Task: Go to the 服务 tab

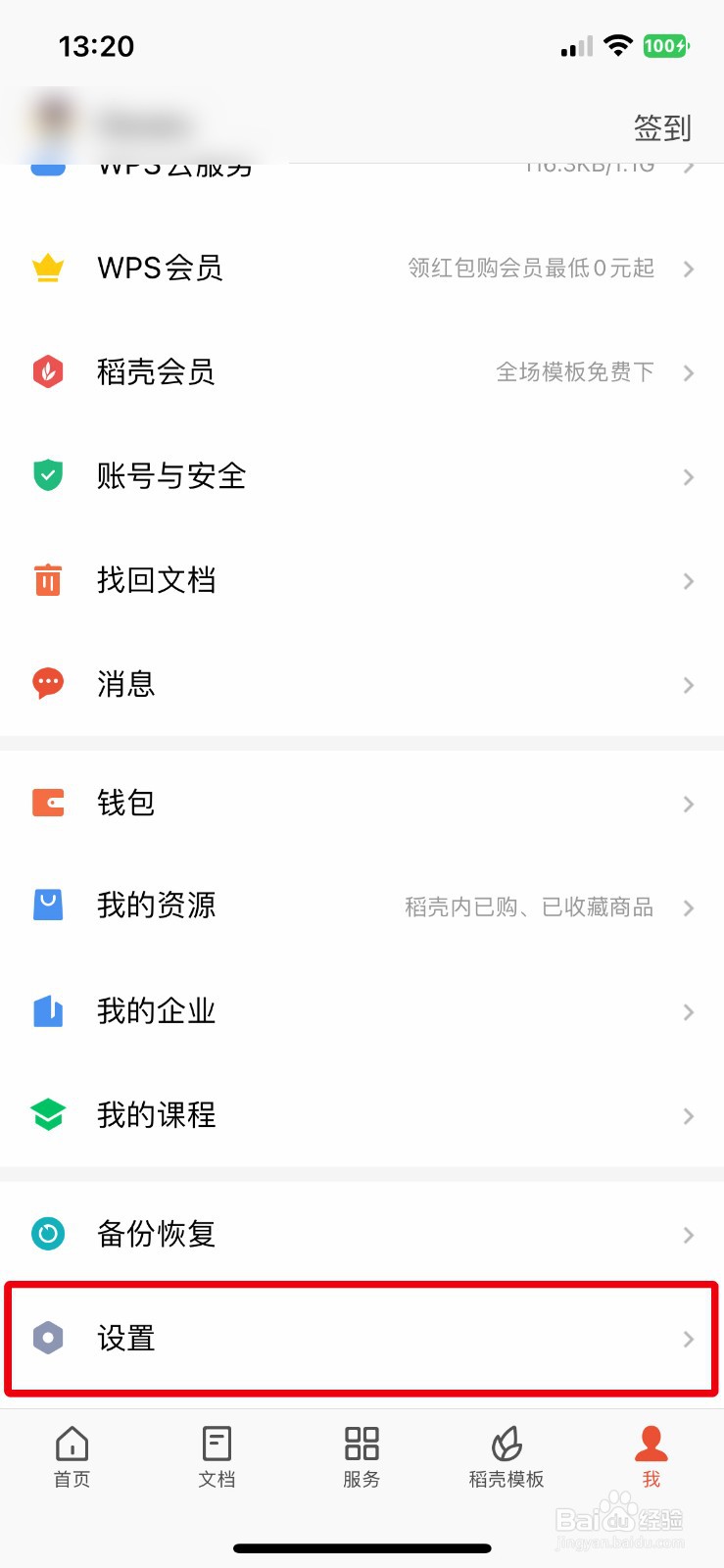Action: click(x=362, y=1457)
